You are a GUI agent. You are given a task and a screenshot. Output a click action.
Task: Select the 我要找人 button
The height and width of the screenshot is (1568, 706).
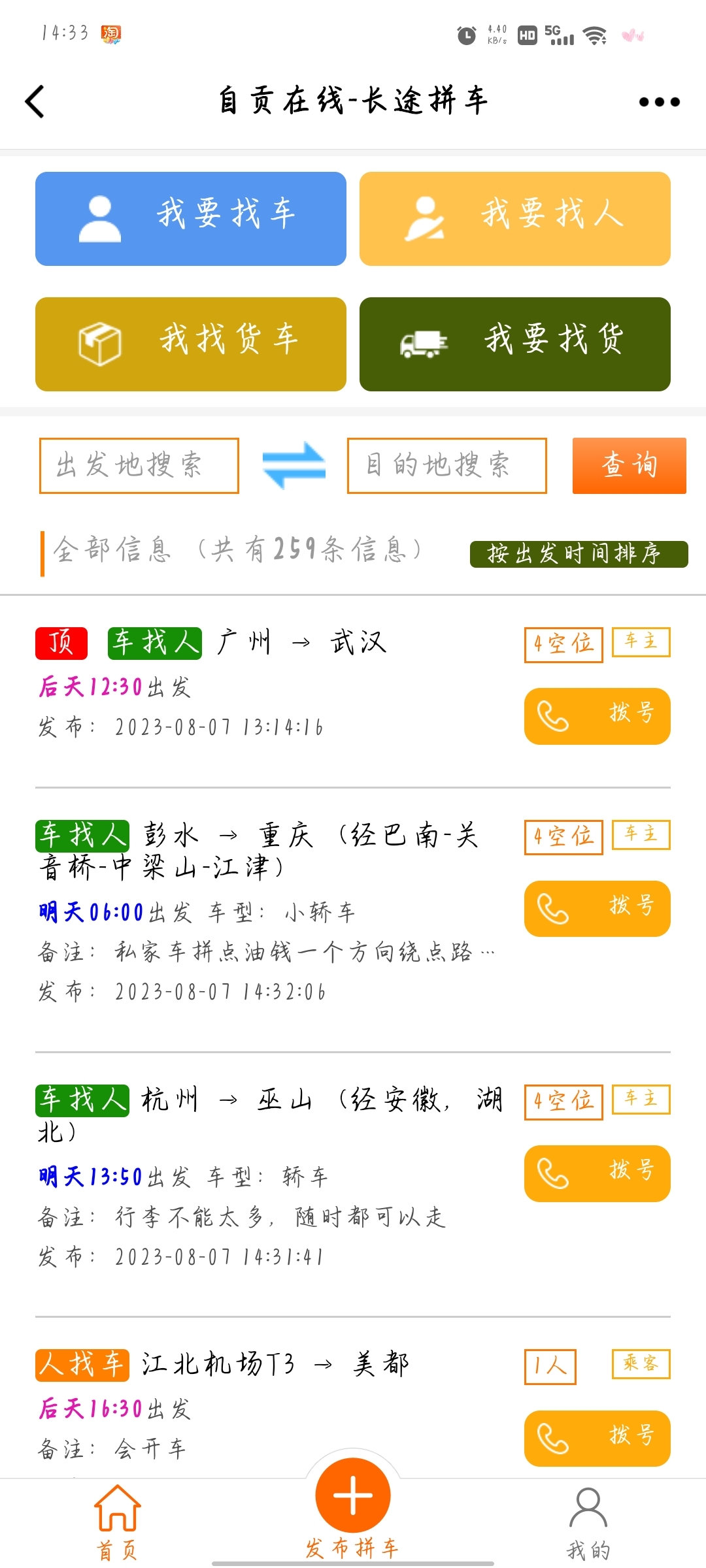(x=515, y=219)
